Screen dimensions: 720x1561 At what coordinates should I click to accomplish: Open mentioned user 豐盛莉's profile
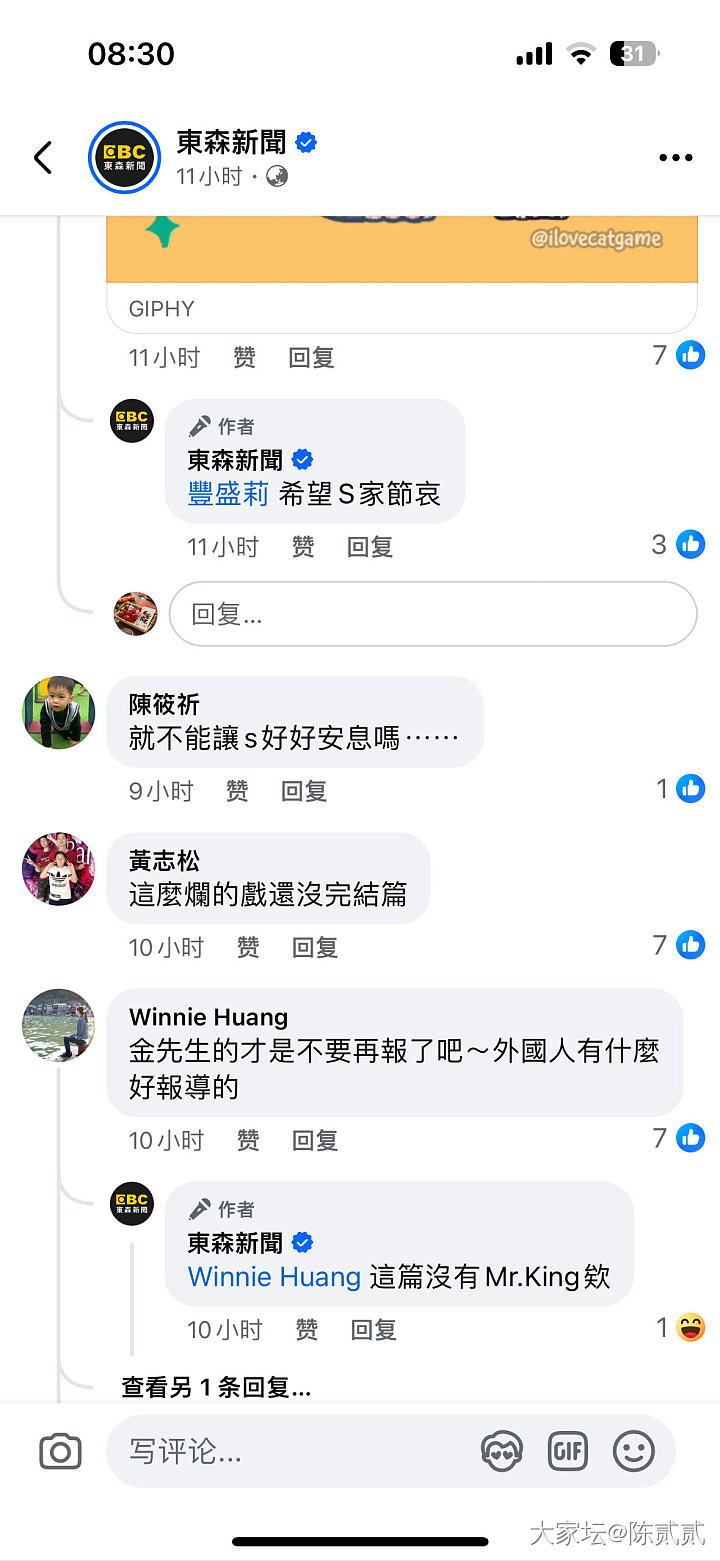coord(228,493)
